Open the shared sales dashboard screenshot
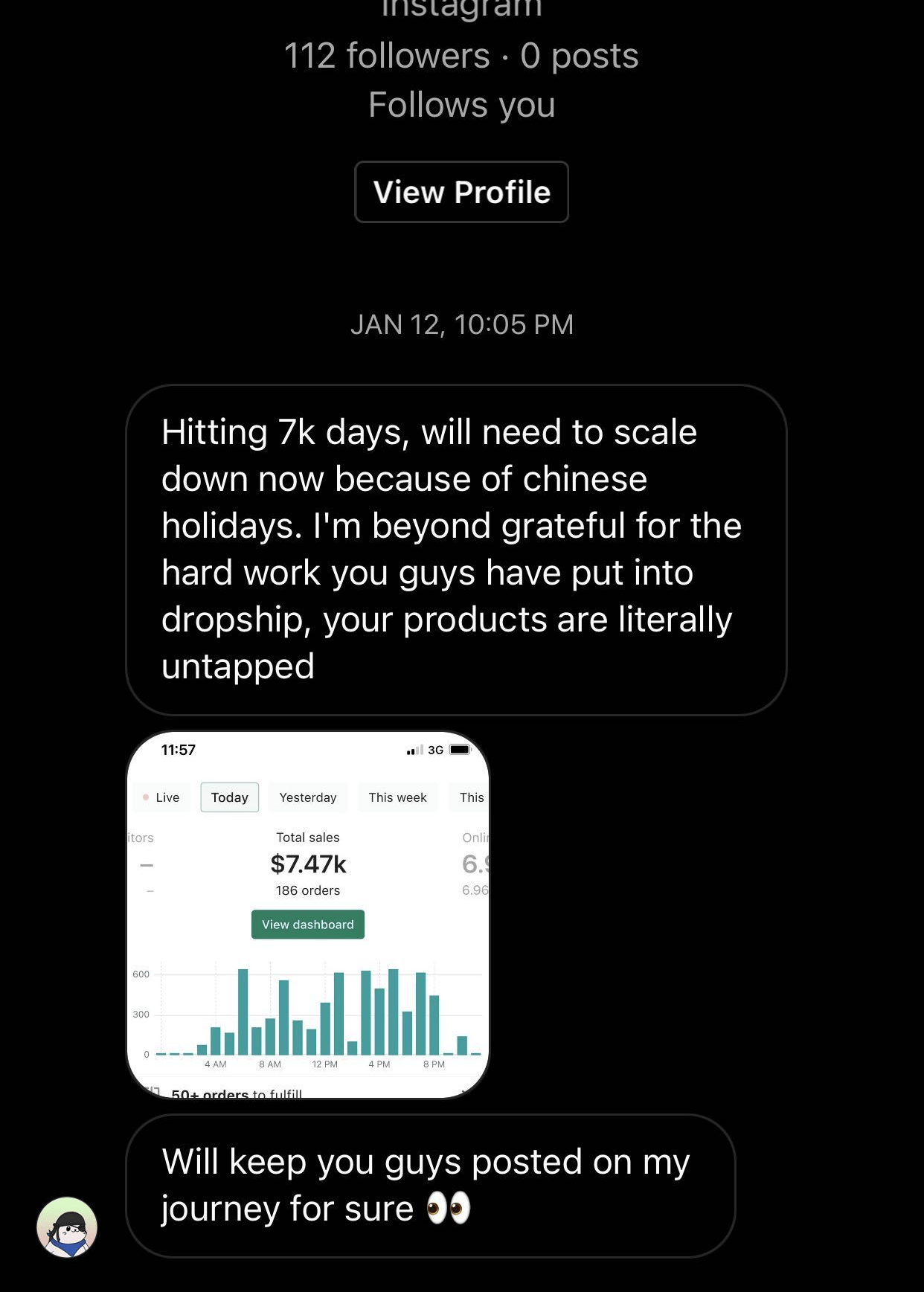The height and width of the screenshot is (1292, 924). 308,915
